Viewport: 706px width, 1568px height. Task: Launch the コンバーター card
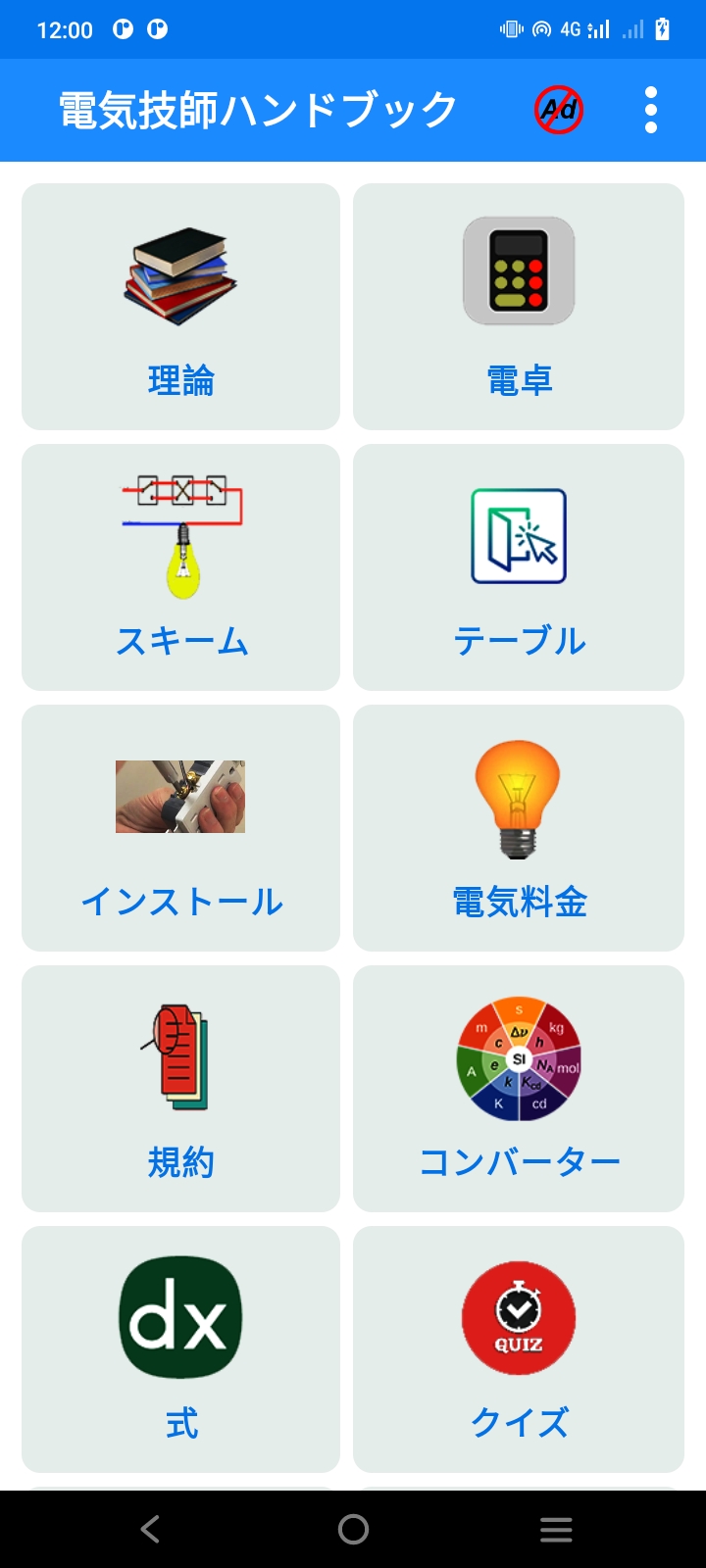click(x=519, y=1089)
